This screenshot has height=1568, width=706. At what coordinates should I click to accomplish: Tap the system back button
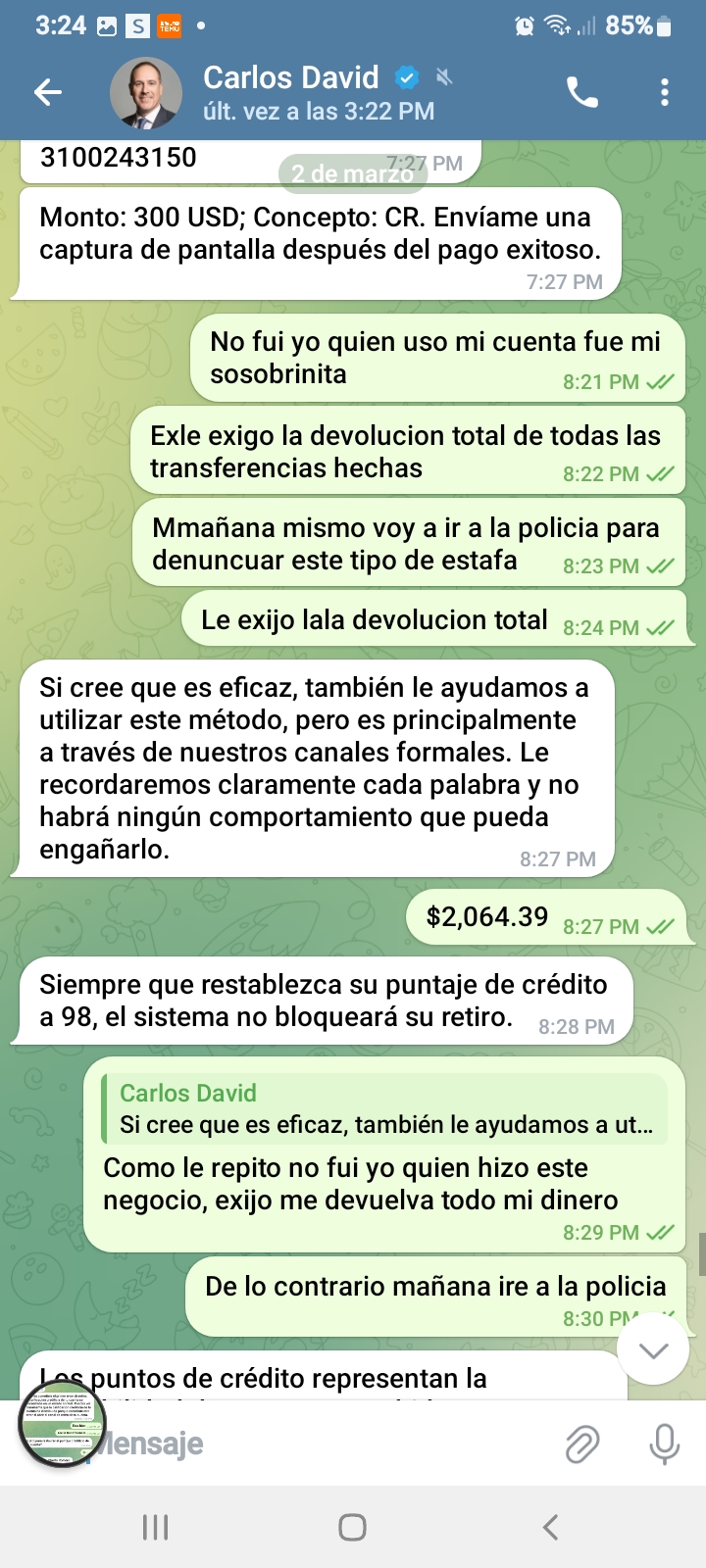550,1527
